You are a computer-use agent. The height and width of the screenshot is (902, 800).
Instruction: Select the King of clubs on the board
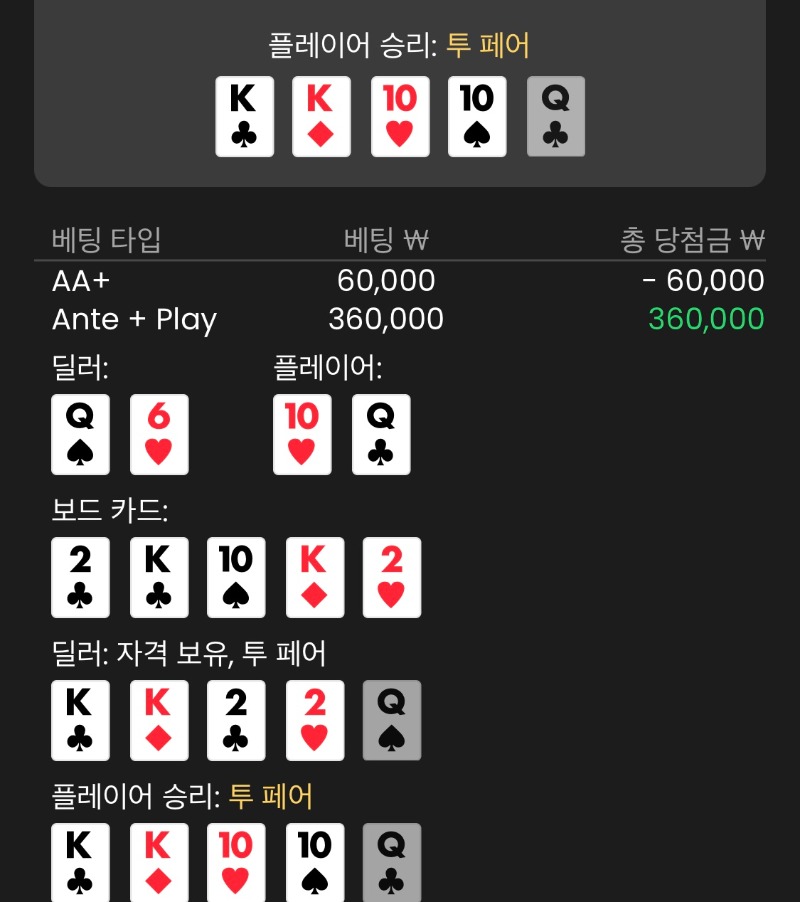158,577
